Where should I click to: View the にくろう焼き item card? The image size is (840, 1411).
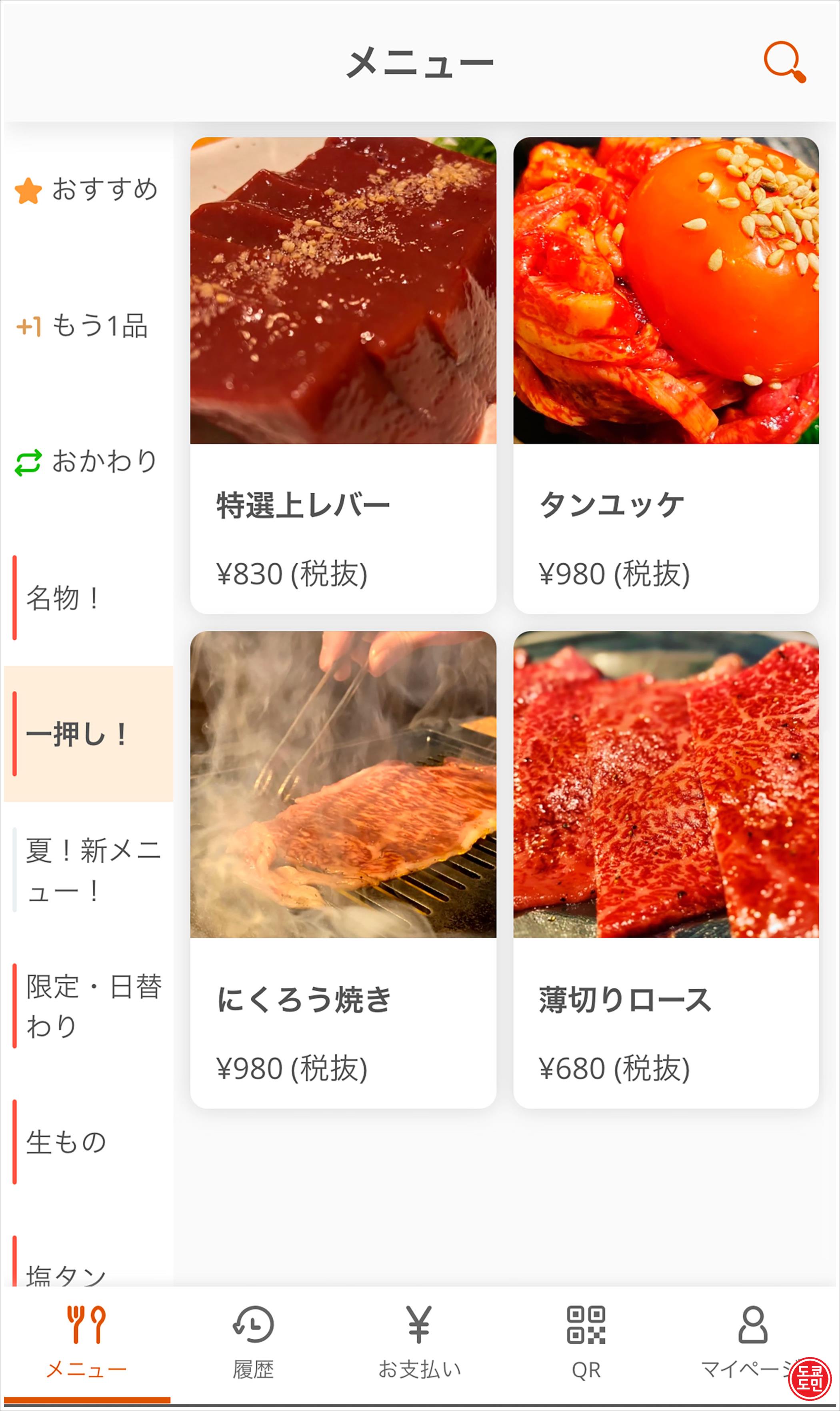tap(343, 869)
